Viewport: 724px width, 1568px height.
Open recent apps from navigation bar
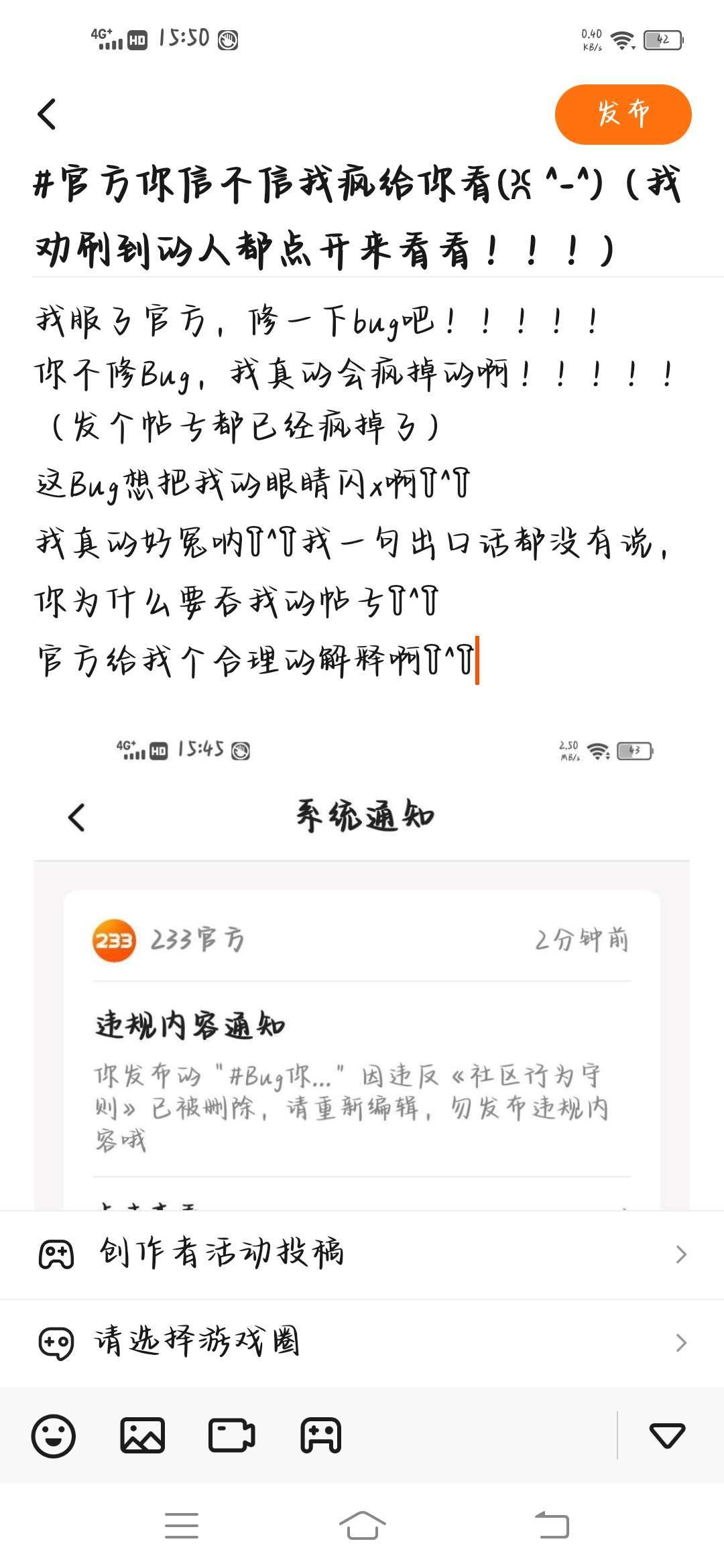point(182,1525)
